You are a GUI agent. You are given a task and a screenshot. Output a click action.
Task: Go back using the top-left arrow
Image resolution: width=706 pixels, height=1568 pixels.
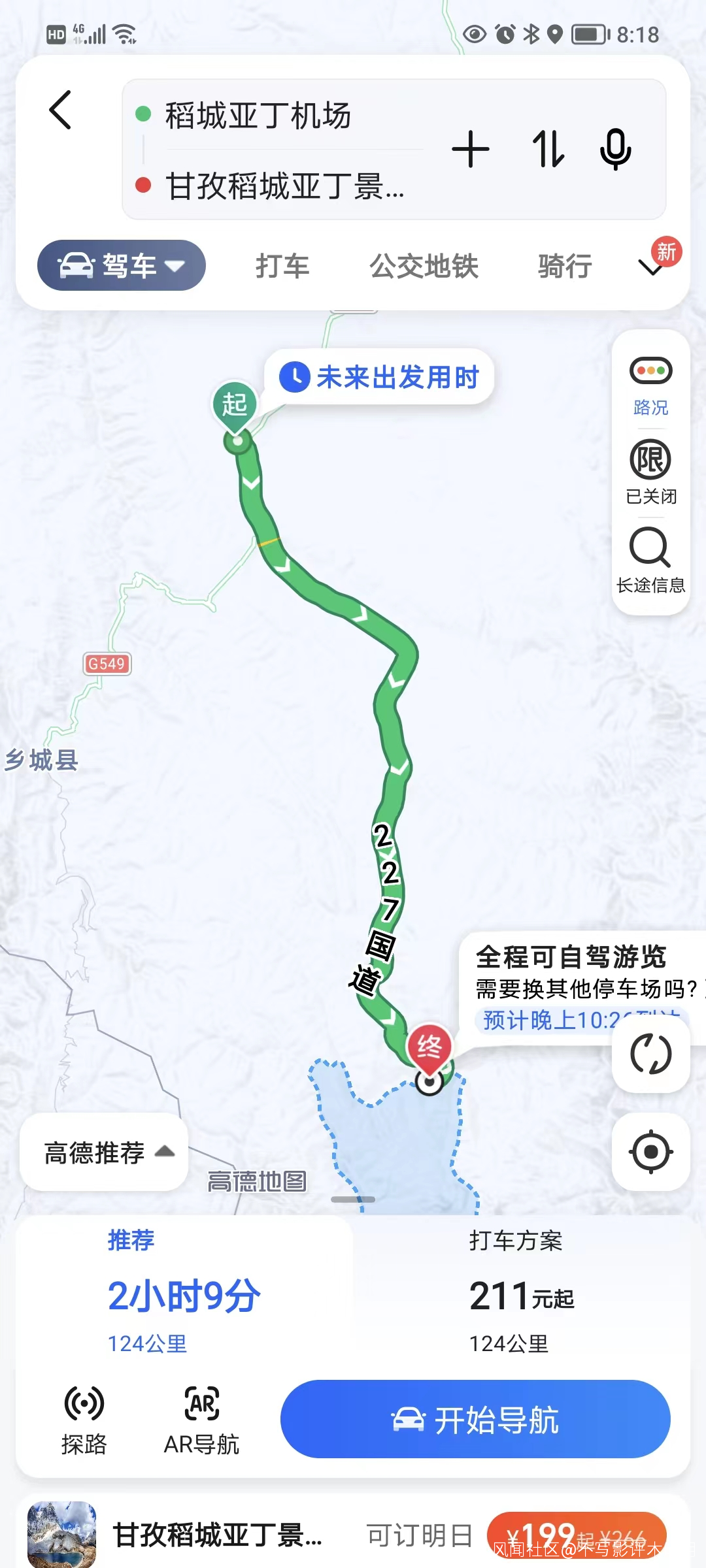pyautogui.click(x=60, y=110)
